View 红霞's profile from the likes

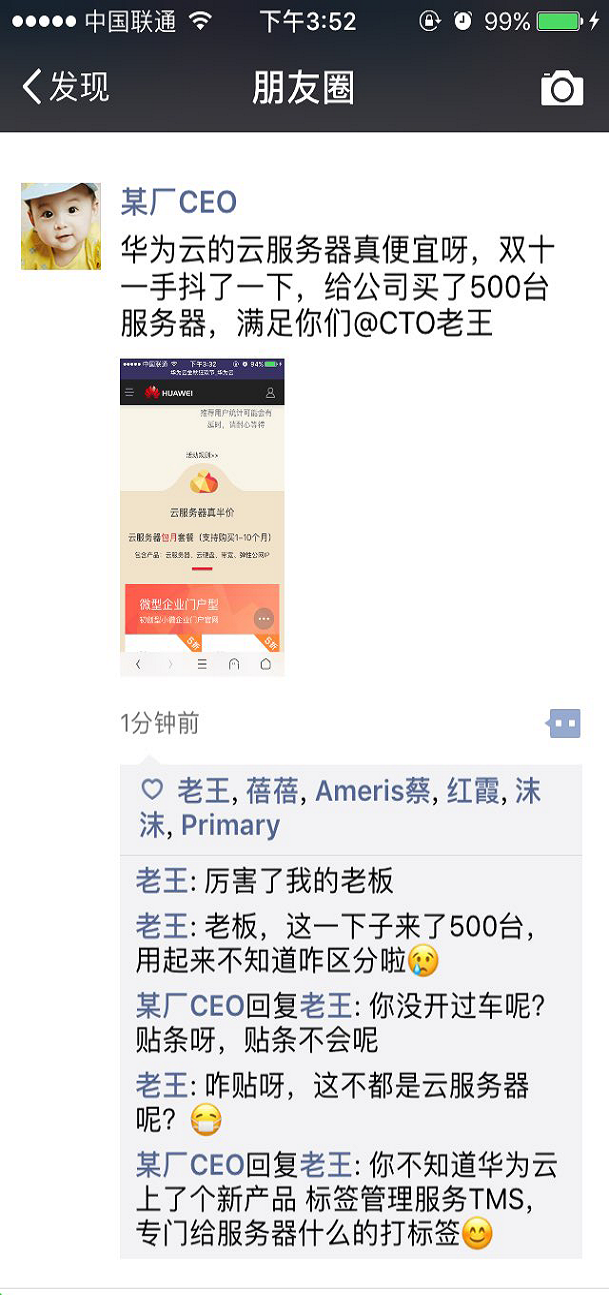pyautogui.click(x=473, y=791)
